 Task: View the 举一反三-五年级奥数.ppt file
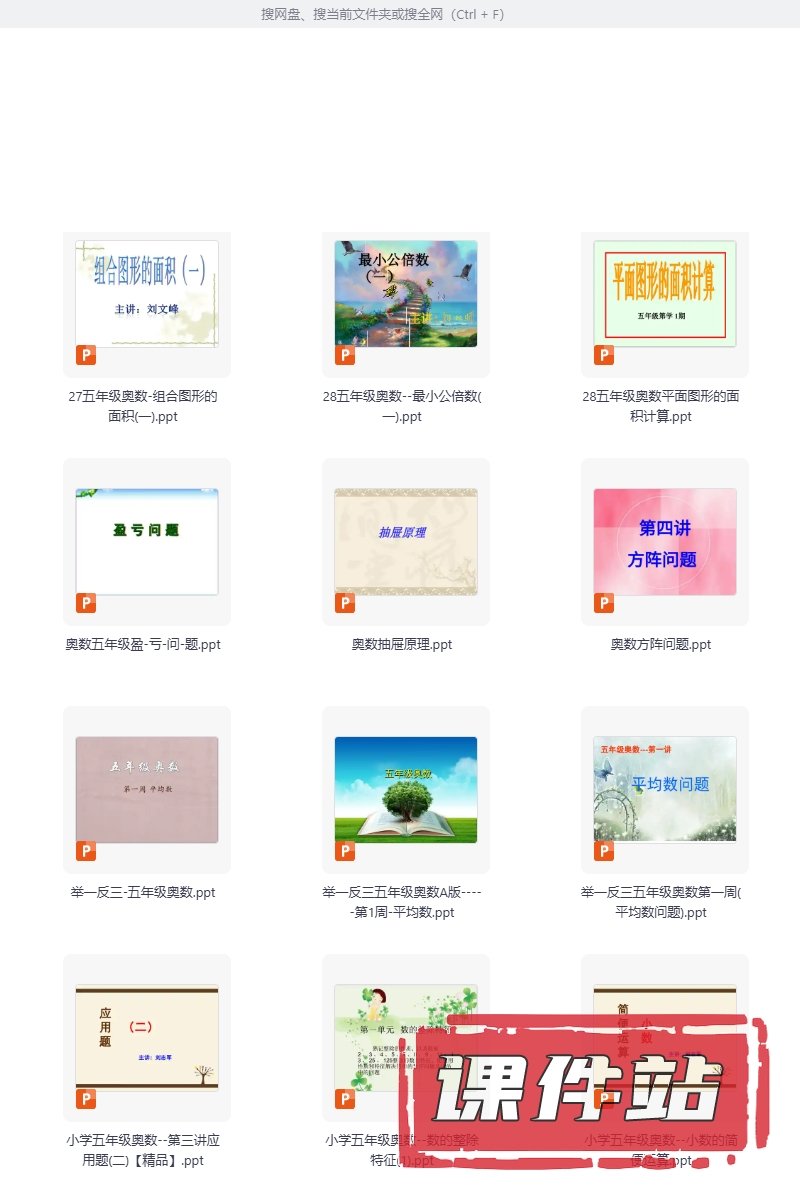pos(147,790)
